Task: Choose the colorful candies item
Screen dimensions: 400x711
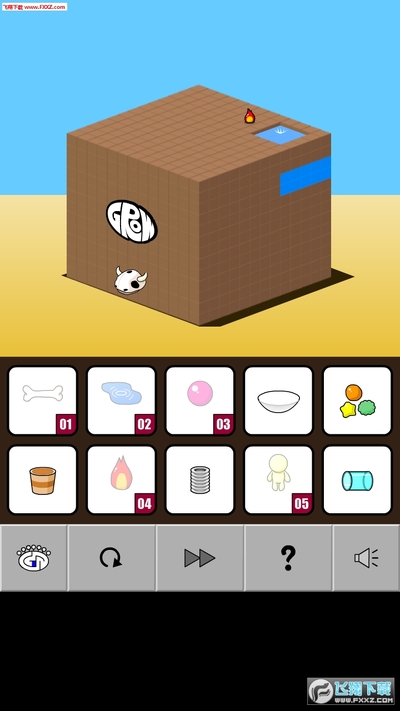Action: point(357,400)
